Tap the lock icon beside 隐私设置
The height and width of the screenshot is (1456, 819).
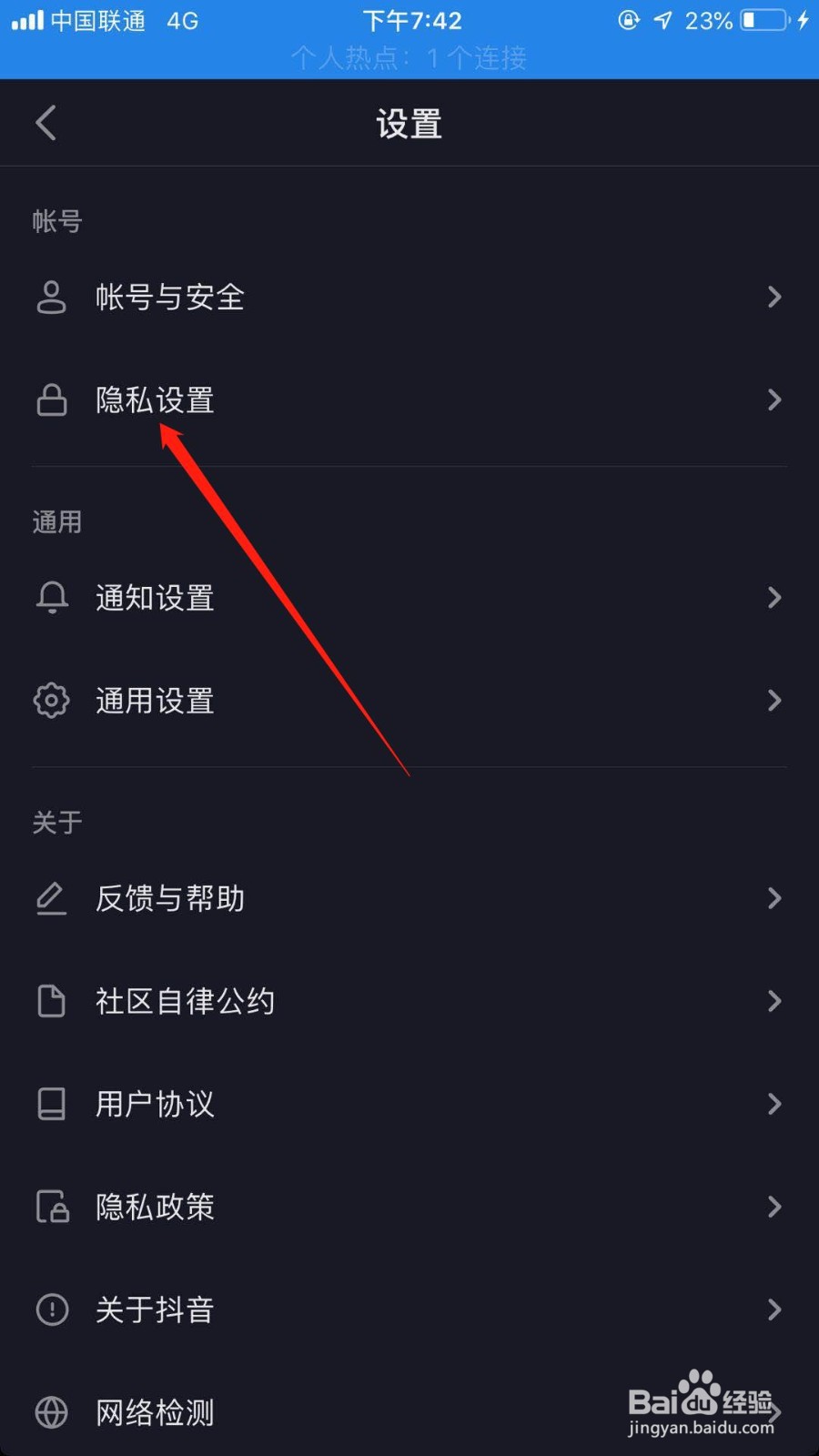point(51,400)
